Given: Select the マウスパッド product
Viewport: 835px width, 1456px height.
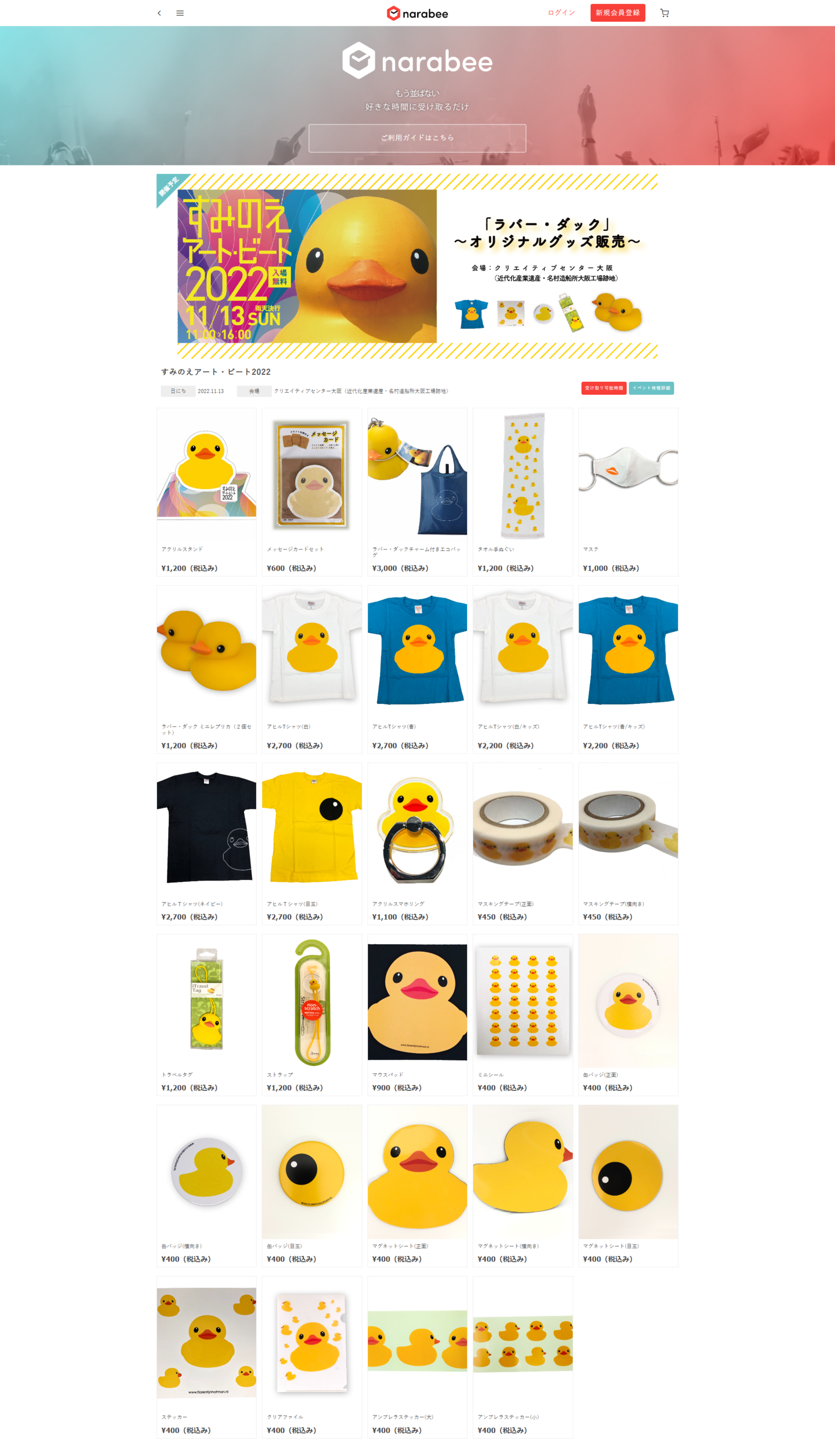Looking at the screenshot, I should (x=417, y=1014).
